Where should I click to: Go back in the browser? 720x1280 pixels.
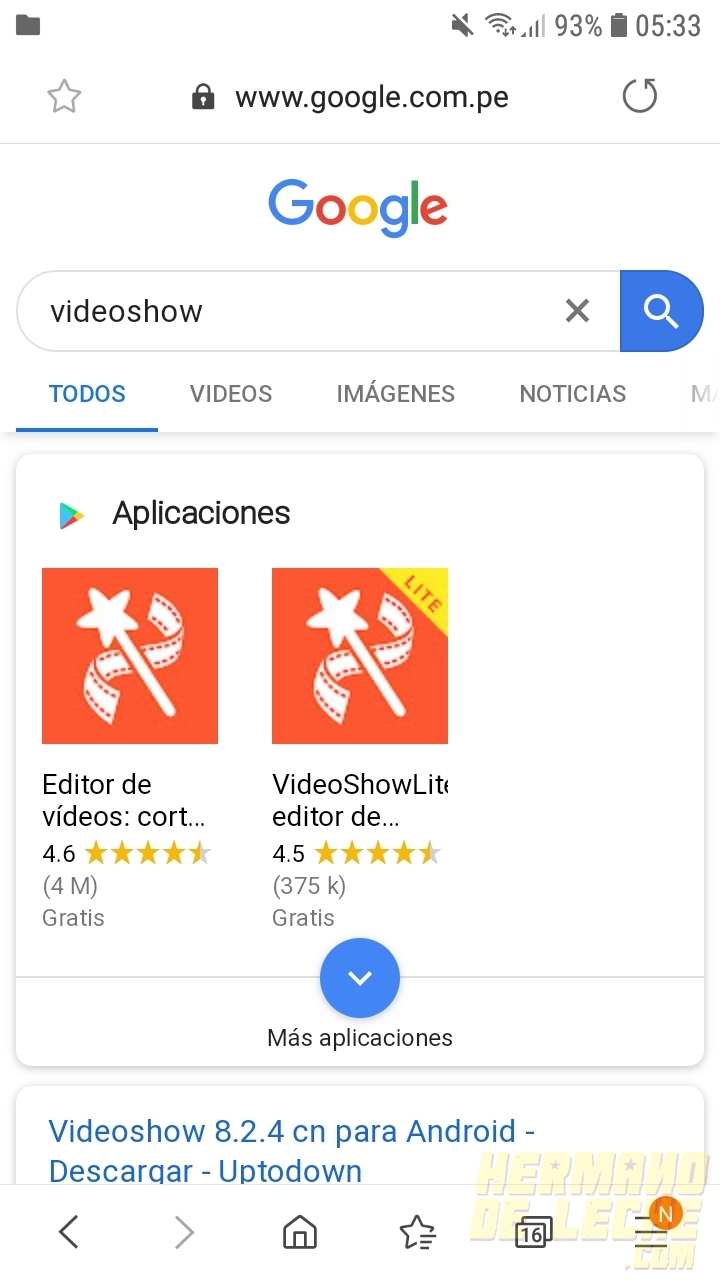coord(68,1232)
